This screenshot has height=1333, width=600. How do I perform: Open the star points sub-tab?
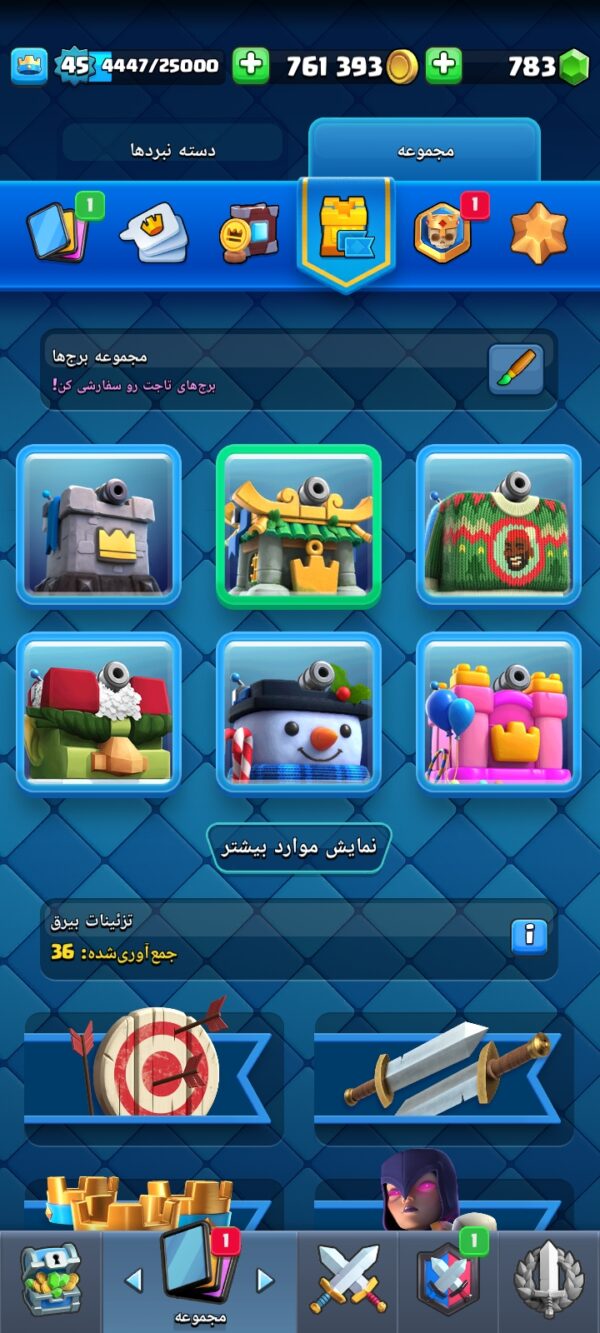tap(539, 232)
